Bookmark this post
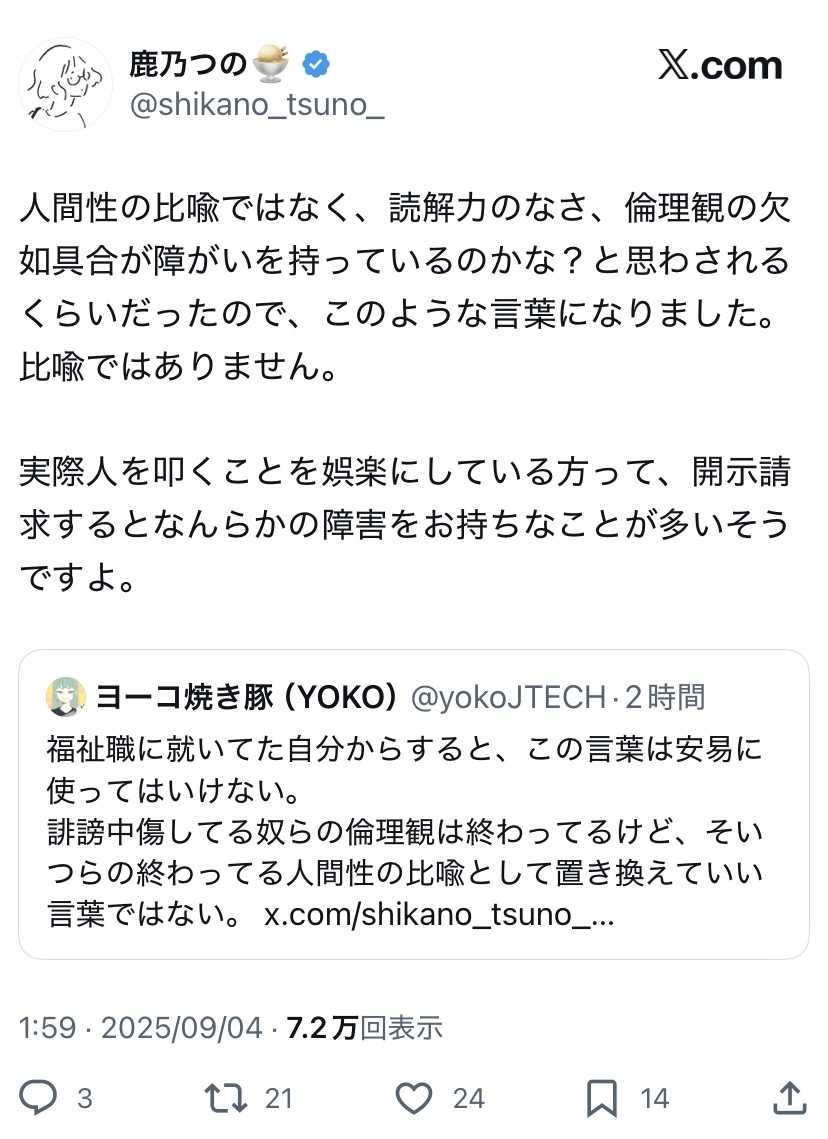 (x=602, y=1098)
